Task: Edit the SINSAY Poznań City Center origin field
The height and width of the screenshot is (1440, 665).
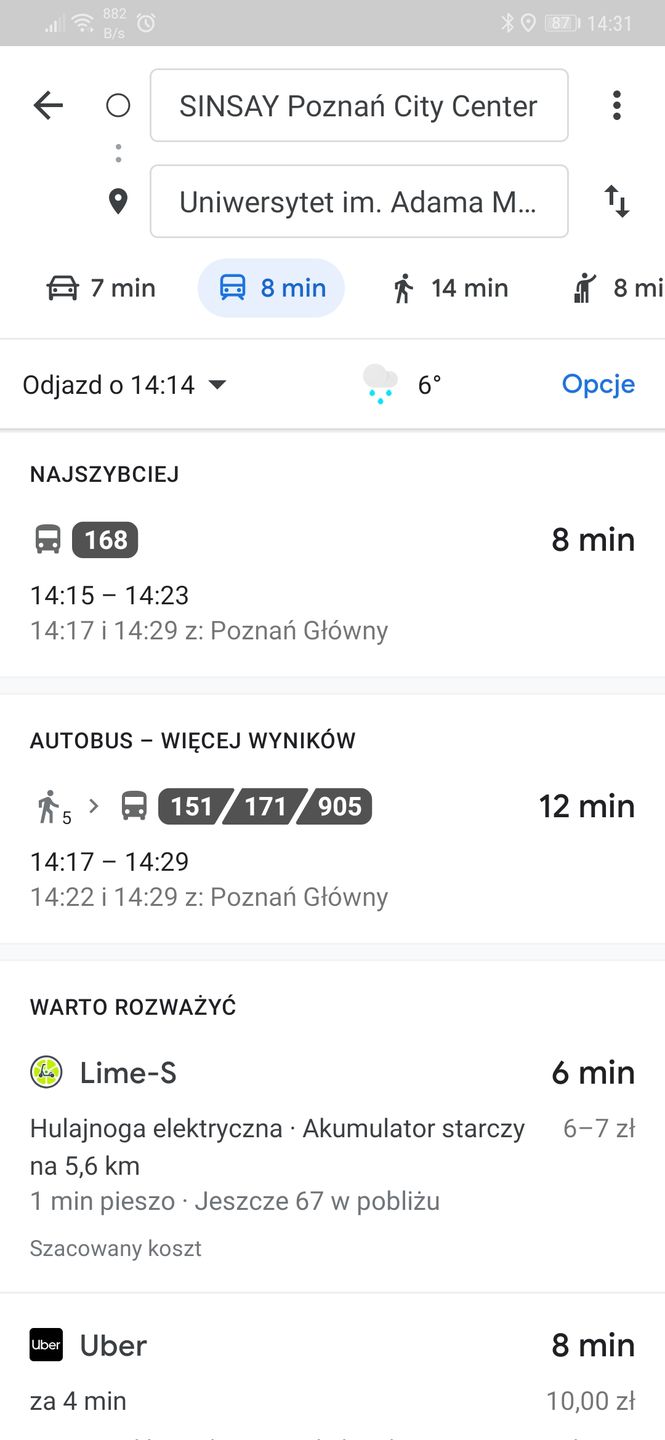Action: pyautogui.click(x=358, y=106)
